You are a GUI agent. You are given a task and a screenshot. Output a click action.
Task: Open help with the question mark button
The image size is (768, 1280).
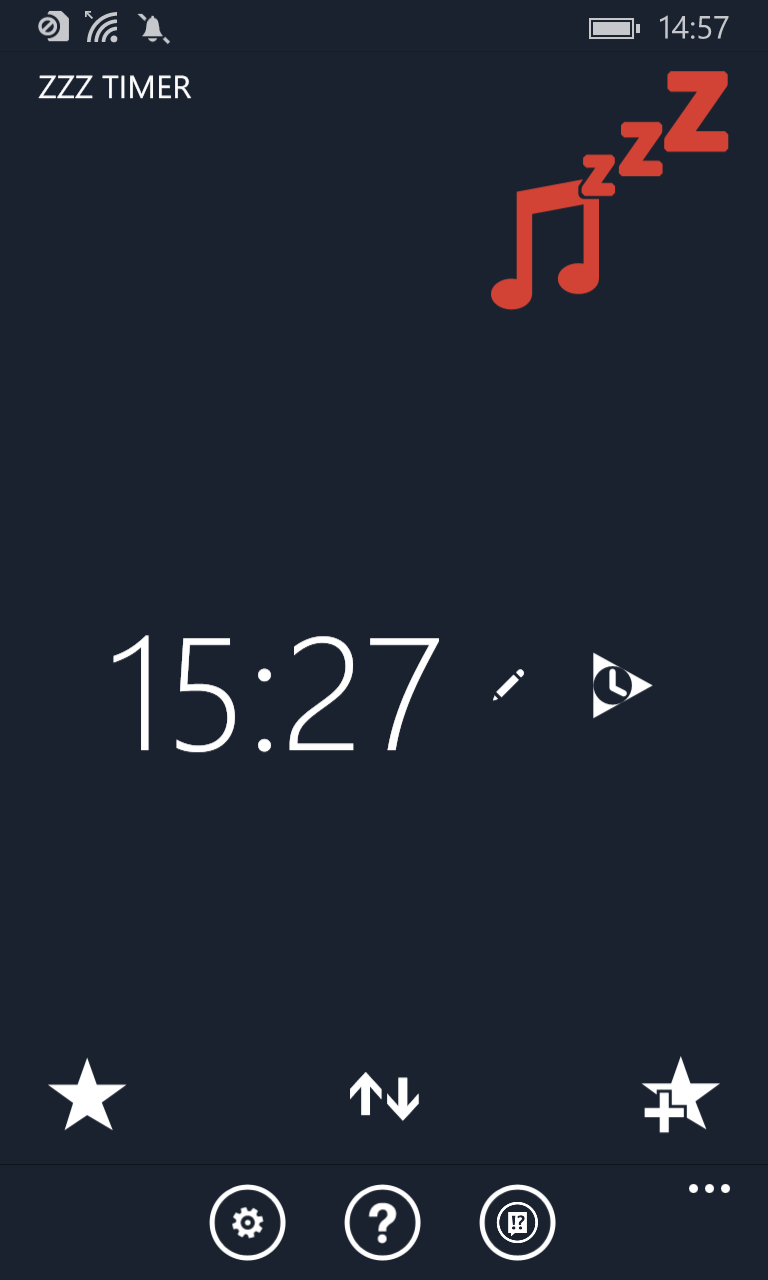click(x=383, y=1222)
